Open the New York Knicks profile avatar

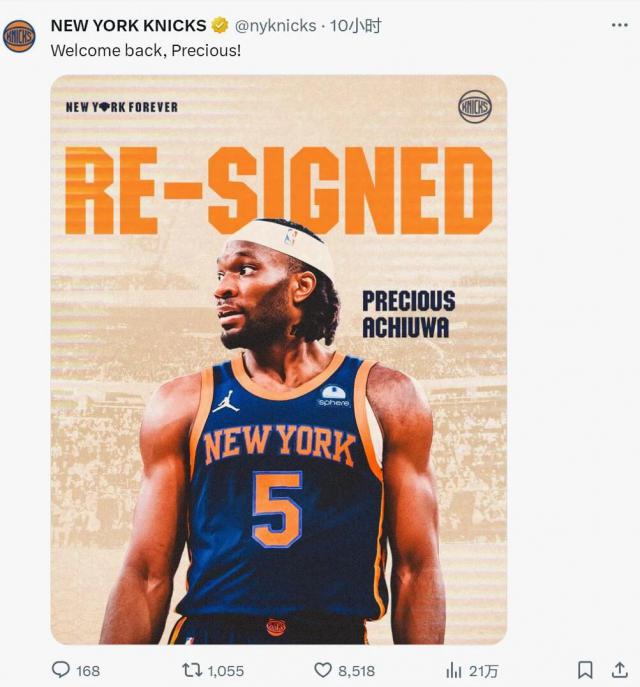[x=19, y=37]
